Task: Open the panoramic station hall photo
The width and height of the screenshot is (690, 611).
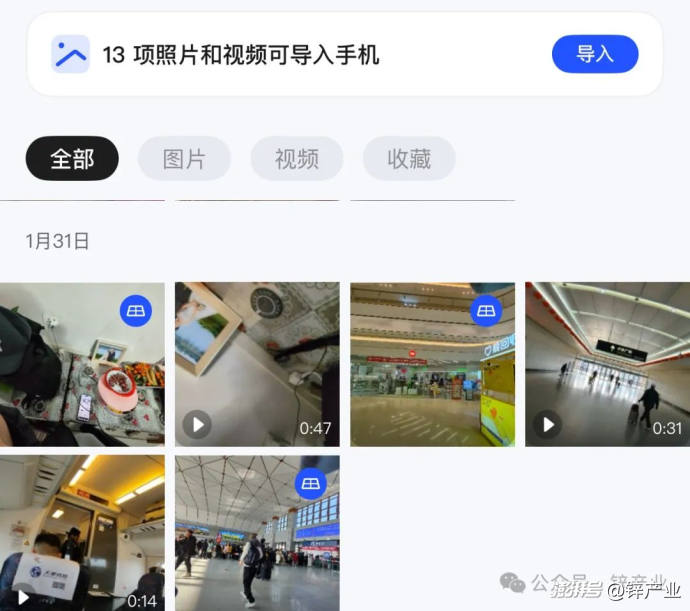Action: [257, 533]
